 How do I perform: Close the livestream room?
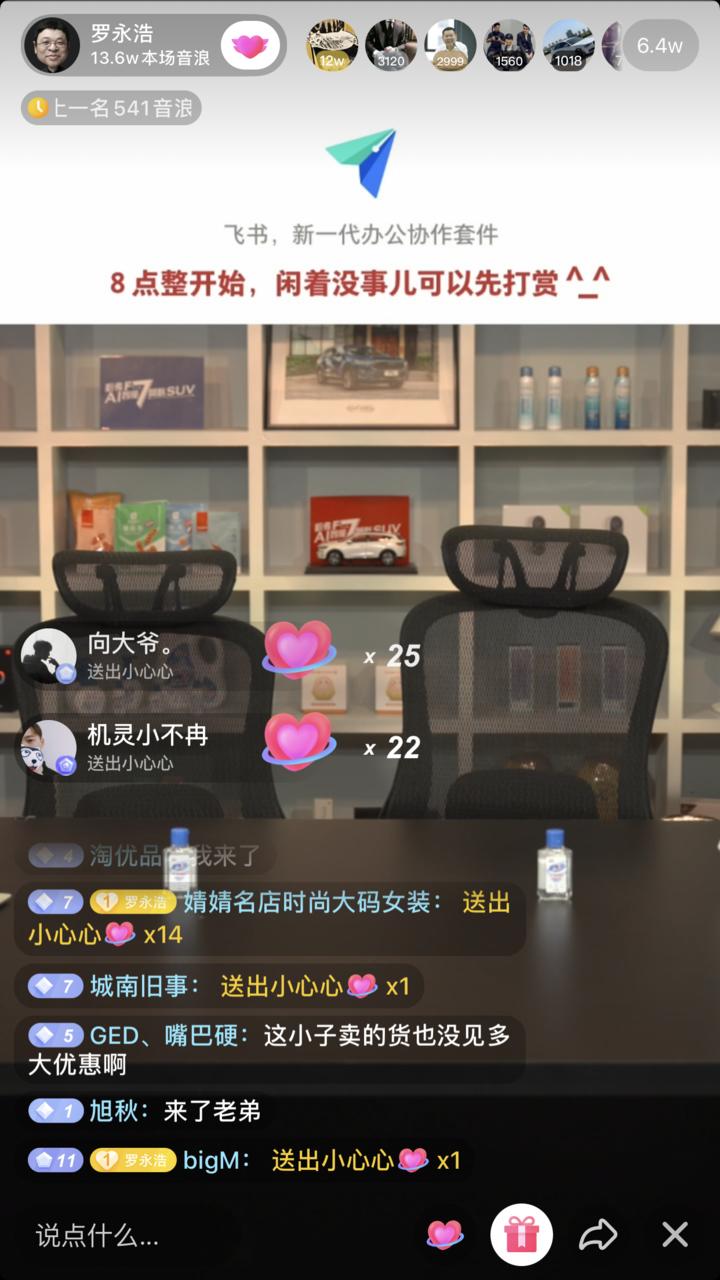tap(675, 1235)
